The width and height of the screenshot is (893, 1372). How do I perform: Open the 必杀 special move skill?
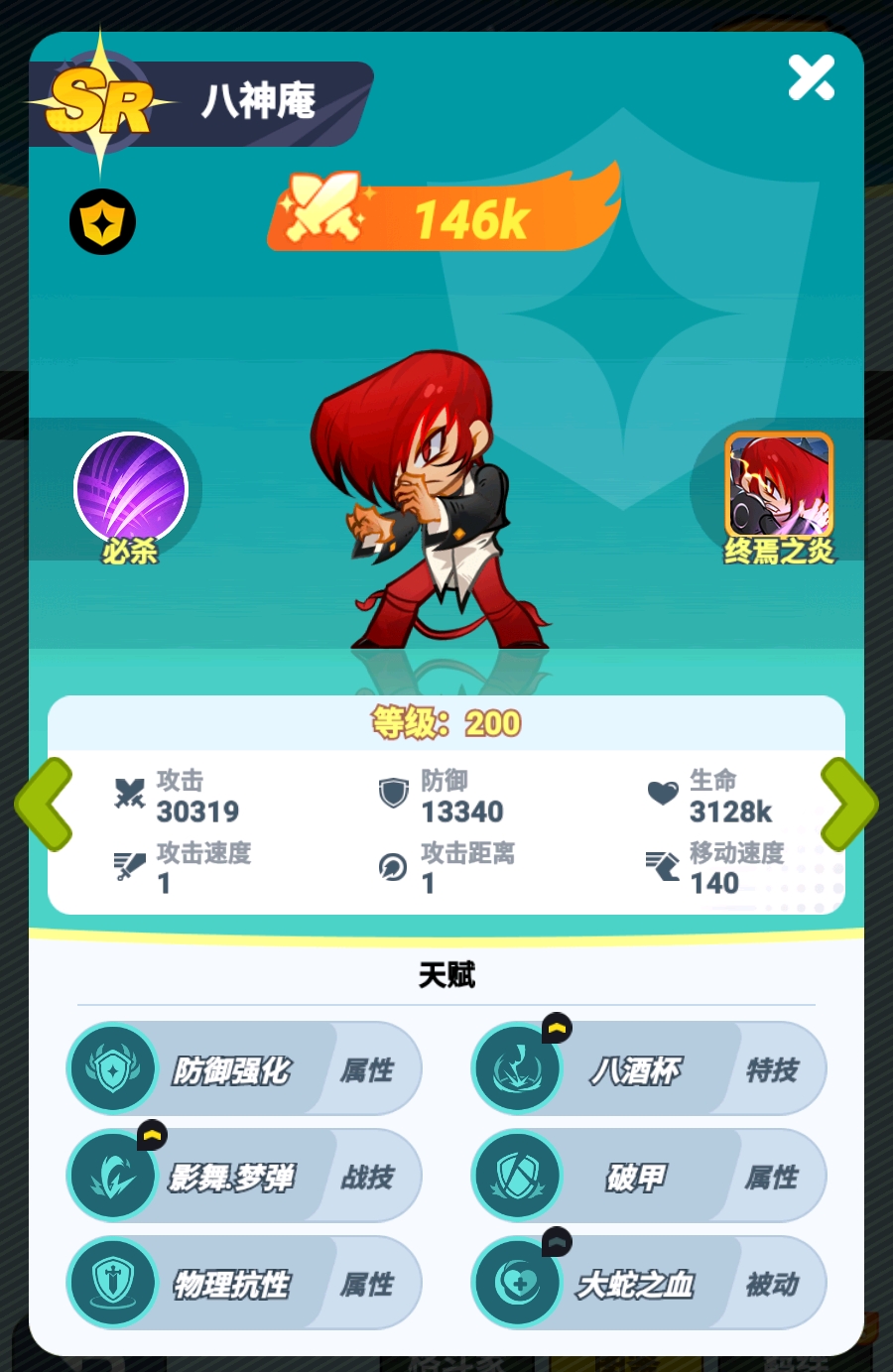(131, 490)
